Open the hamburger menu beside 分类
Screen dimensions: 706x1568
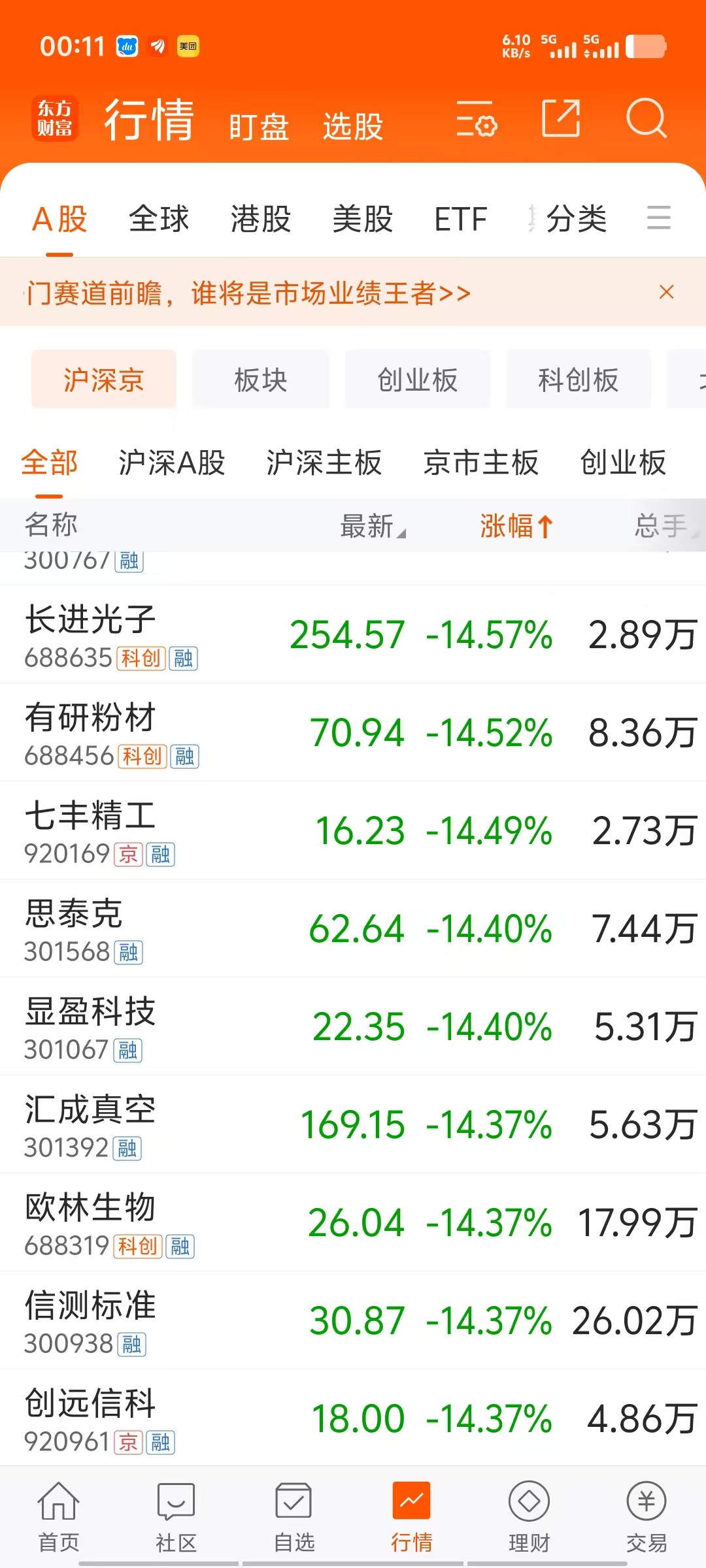(x=659, y=218)
